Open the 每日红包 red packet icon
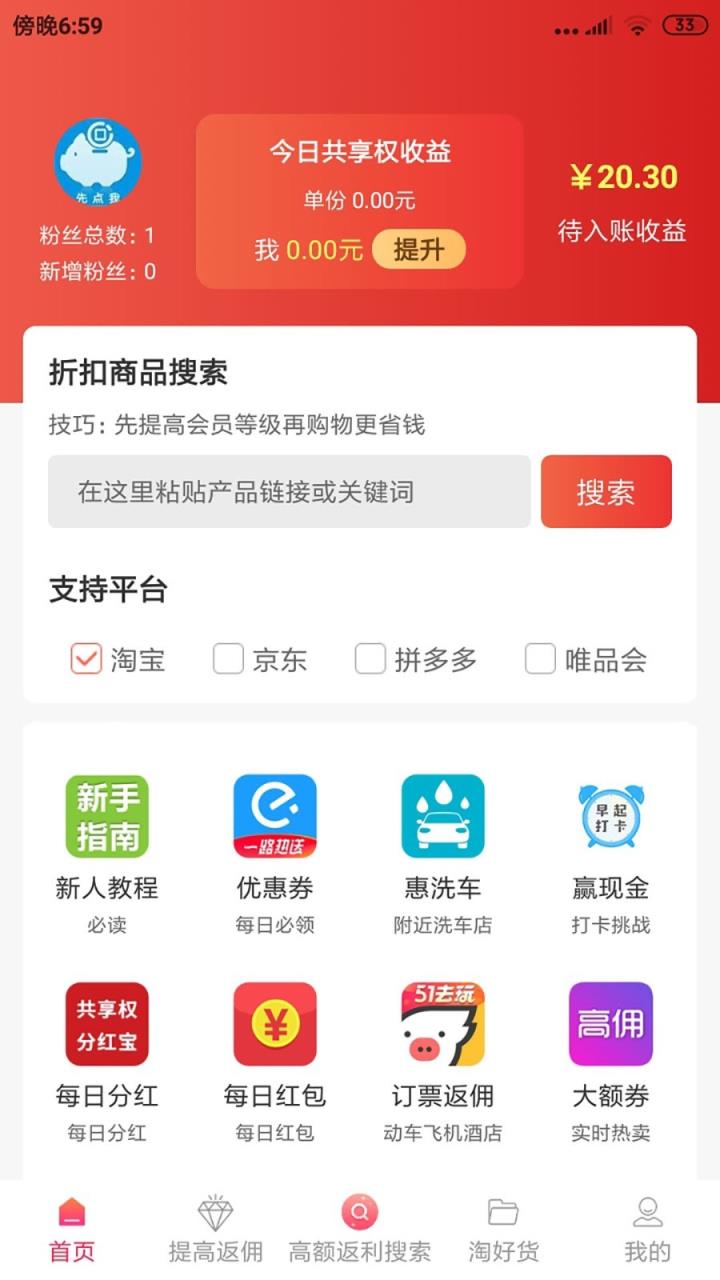720x1280 pixels. 273,1023
